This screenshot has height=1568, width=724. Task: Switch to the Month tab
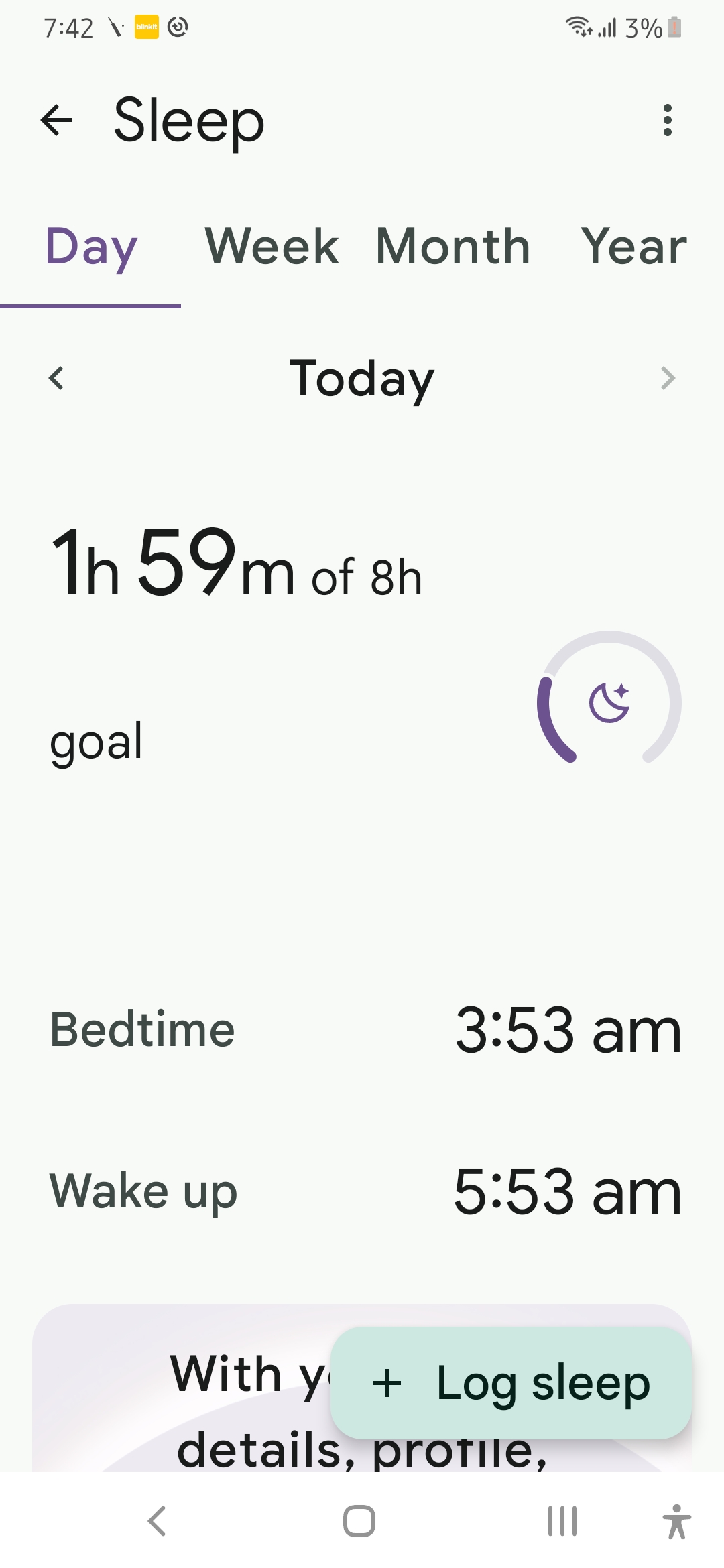[453, 247]
